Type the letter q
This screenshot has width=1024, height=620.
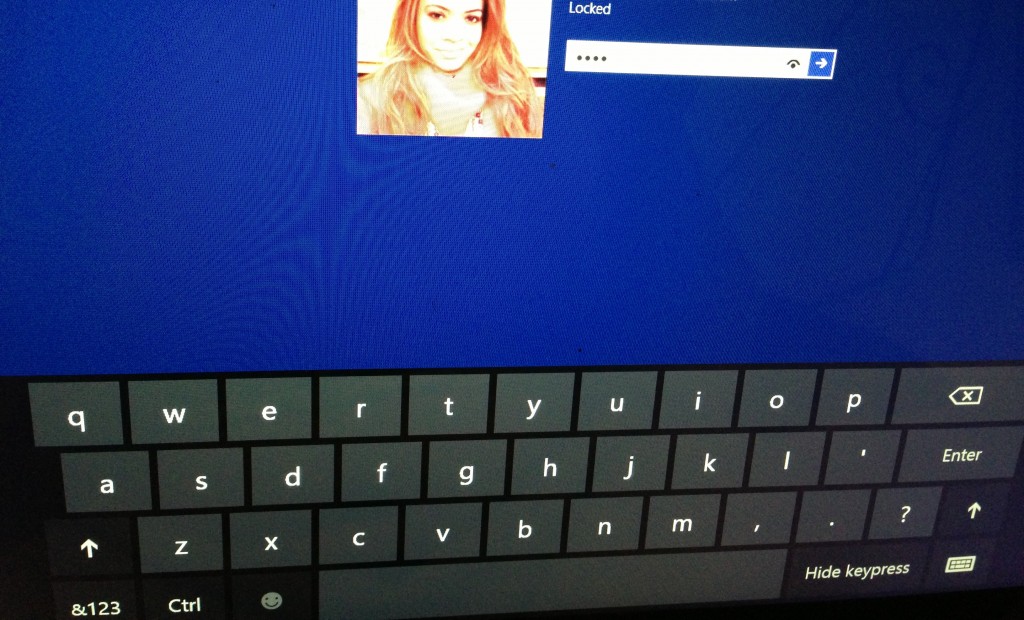coord(76,416)
